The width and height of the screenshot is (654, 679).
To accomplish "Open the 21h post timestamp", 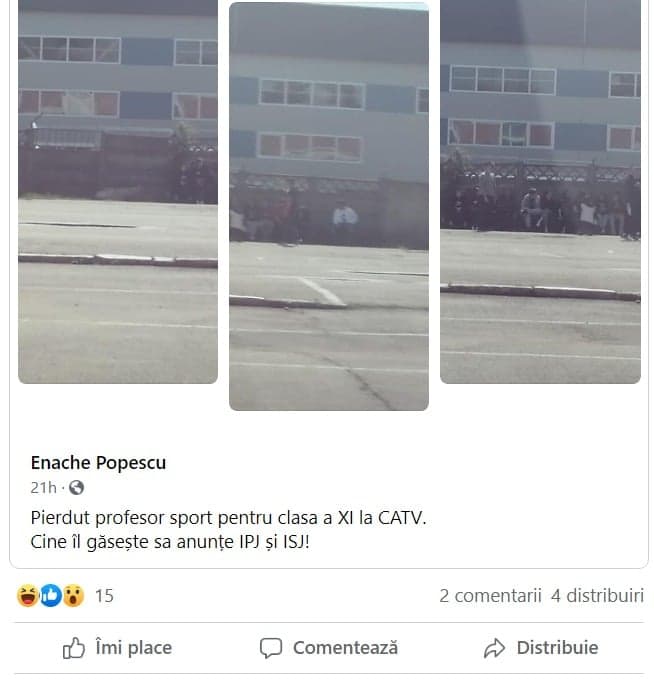I will coord(43,488).
